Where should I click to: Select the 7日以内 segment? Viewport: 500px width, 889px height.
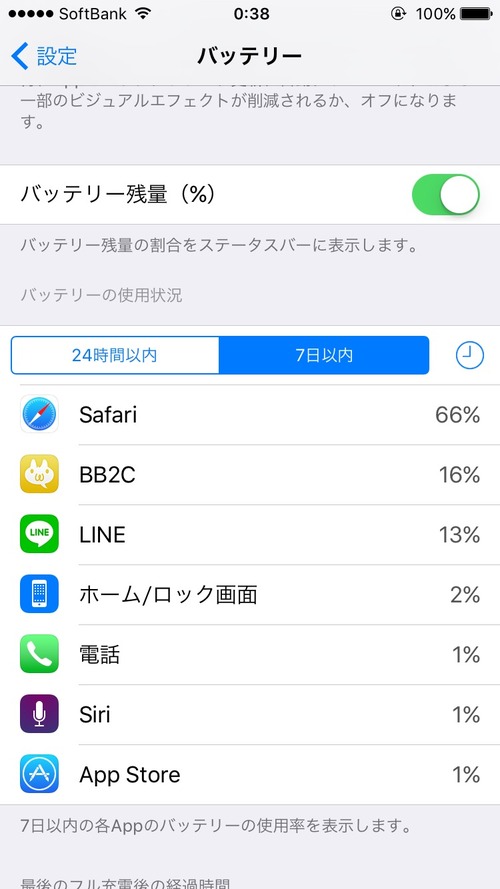coord(324,355)
